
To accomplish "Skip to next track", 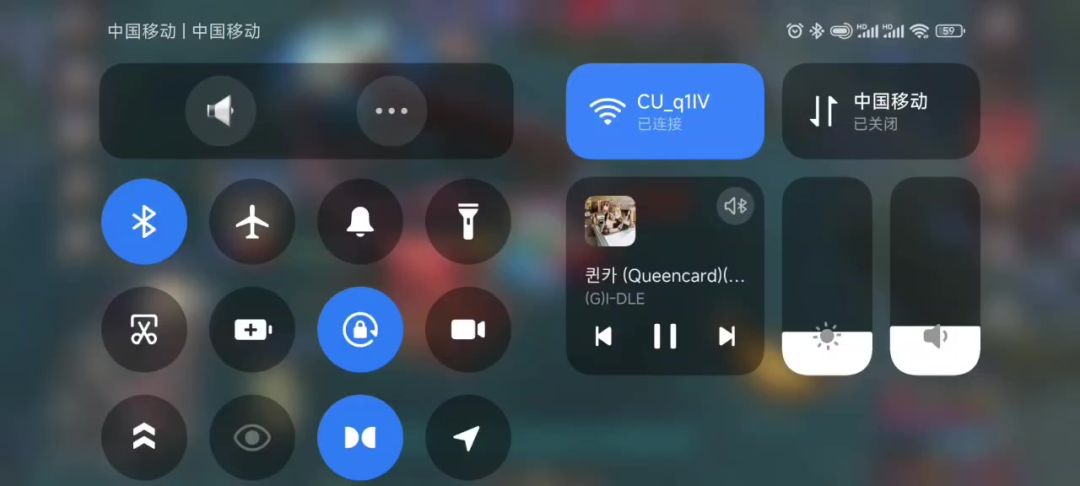I will coord(727,336).
